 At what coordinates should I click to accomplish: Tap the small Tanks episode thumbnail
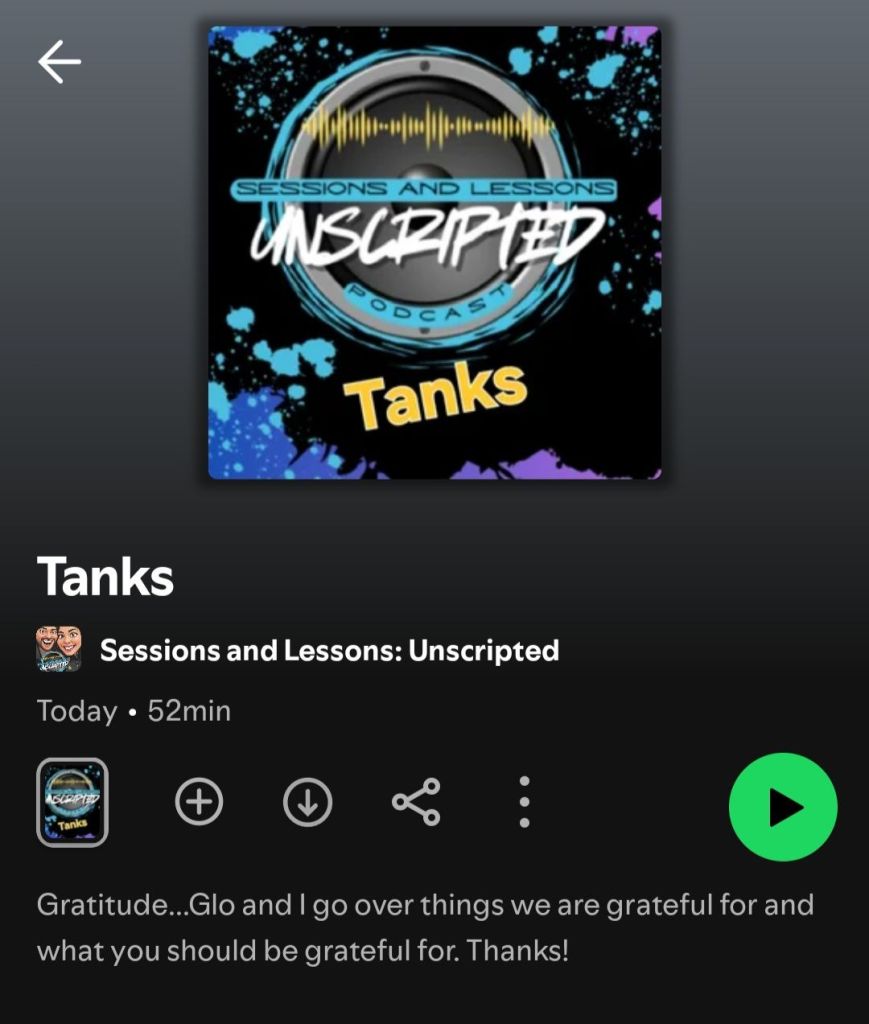[72, 802]
